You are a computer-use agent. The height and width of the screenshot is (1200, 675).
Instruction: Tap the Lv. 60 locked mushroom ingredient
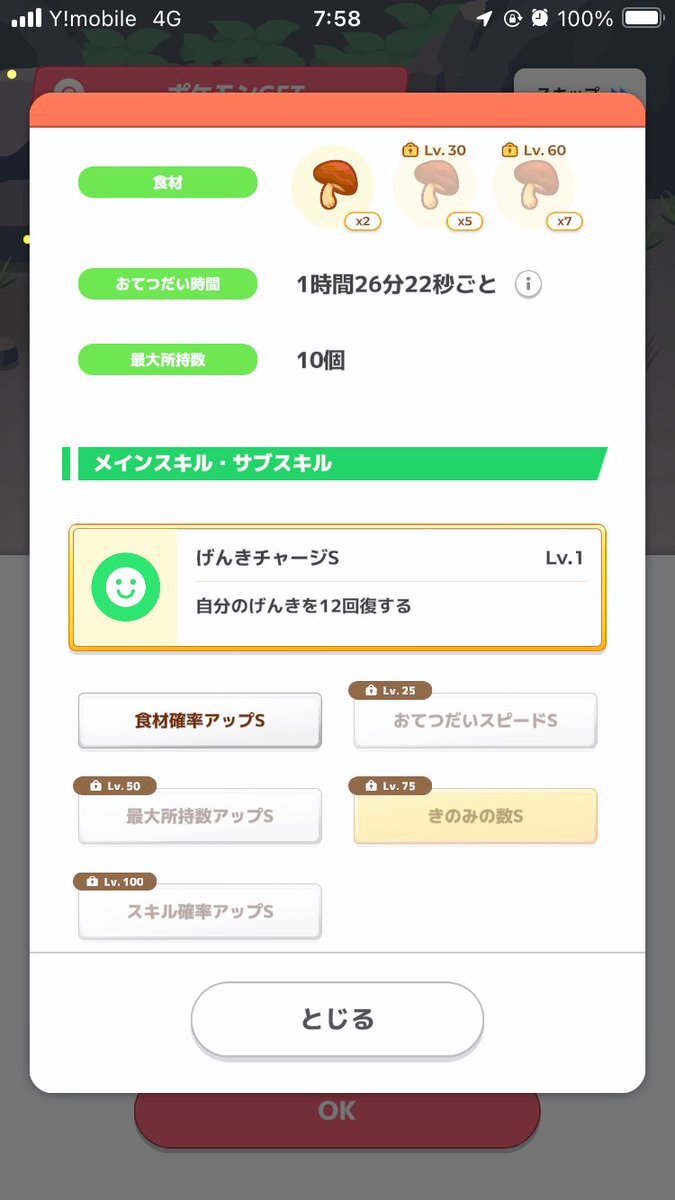(x=536, y=187)
